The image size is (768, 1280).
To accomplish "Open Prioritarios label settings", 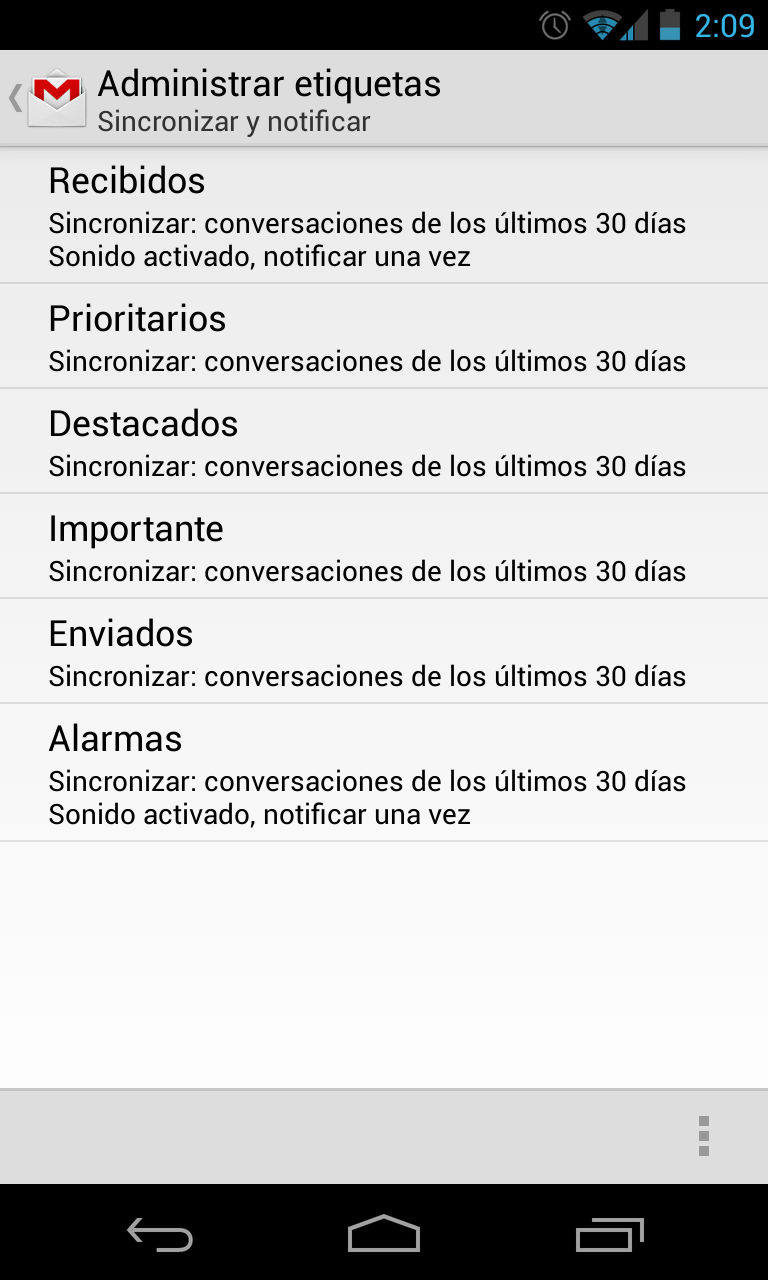I will [x=384, y=336].
